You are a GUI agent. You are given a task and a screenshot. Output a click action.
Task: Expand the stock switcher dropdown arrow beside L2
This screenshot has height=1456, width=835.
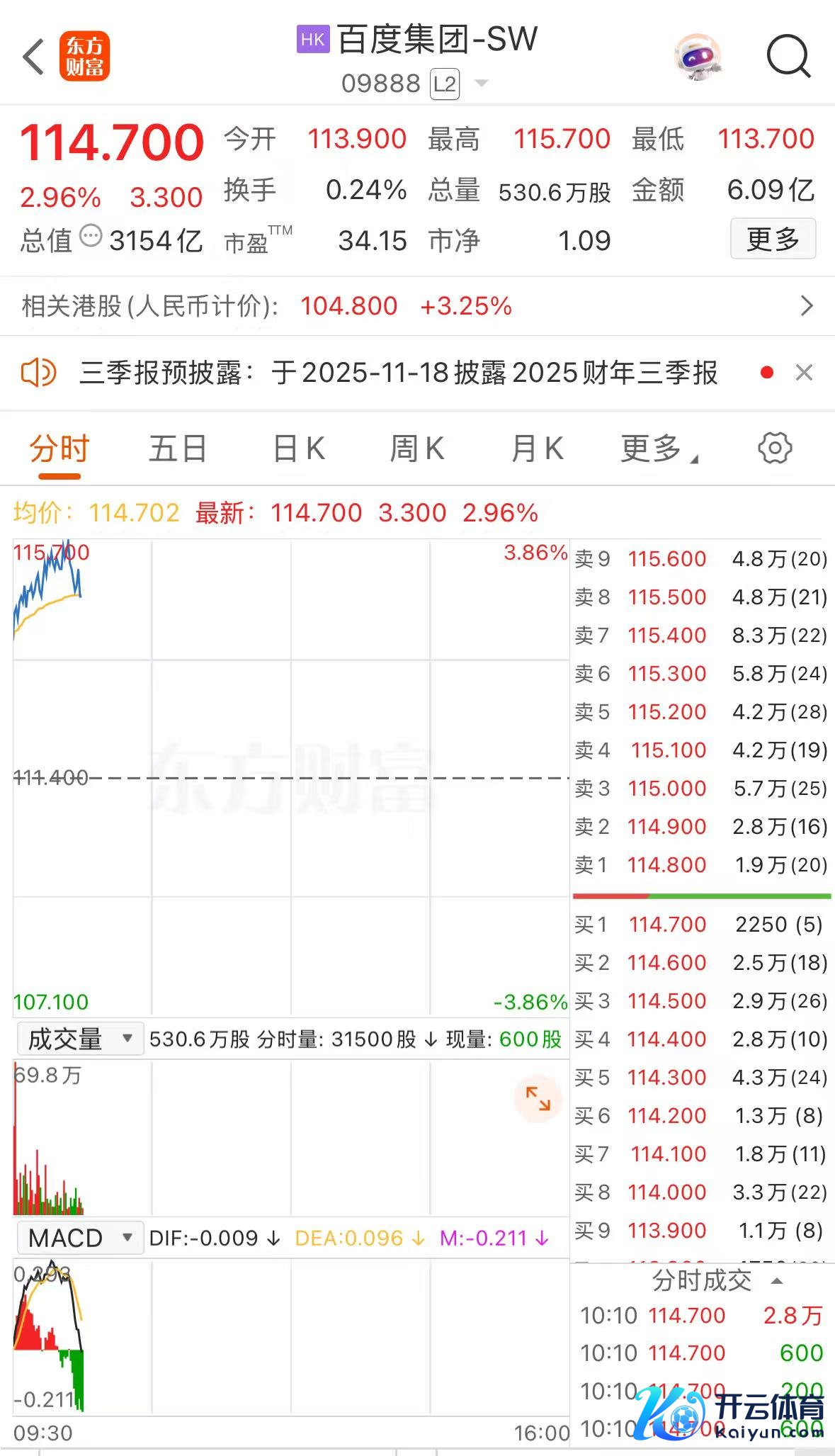coord(482,84)
